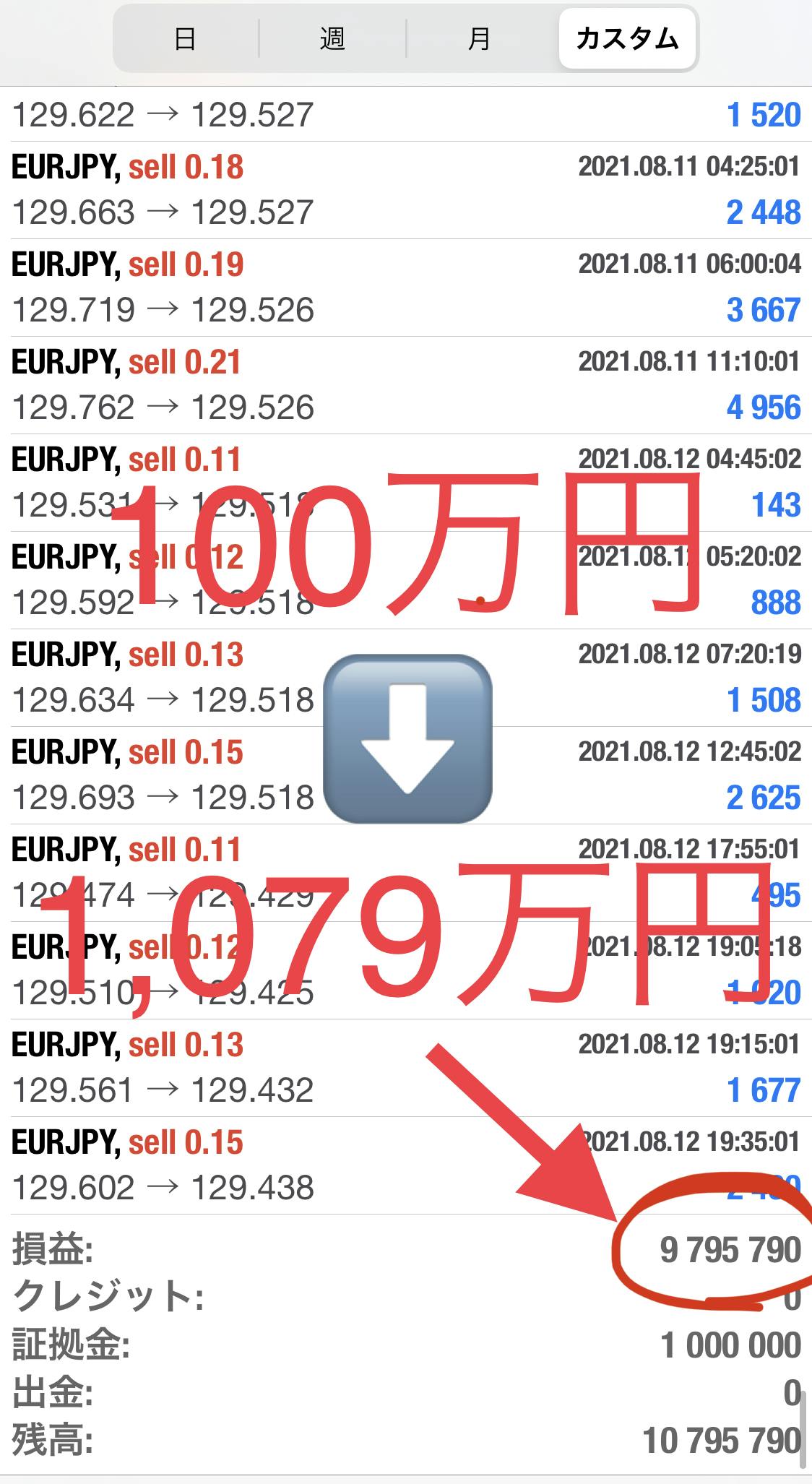This screenshot has width=812, height=1484.
Task: Open the EURJPY sell 0.21 trade details
Action: pos(406,385)
